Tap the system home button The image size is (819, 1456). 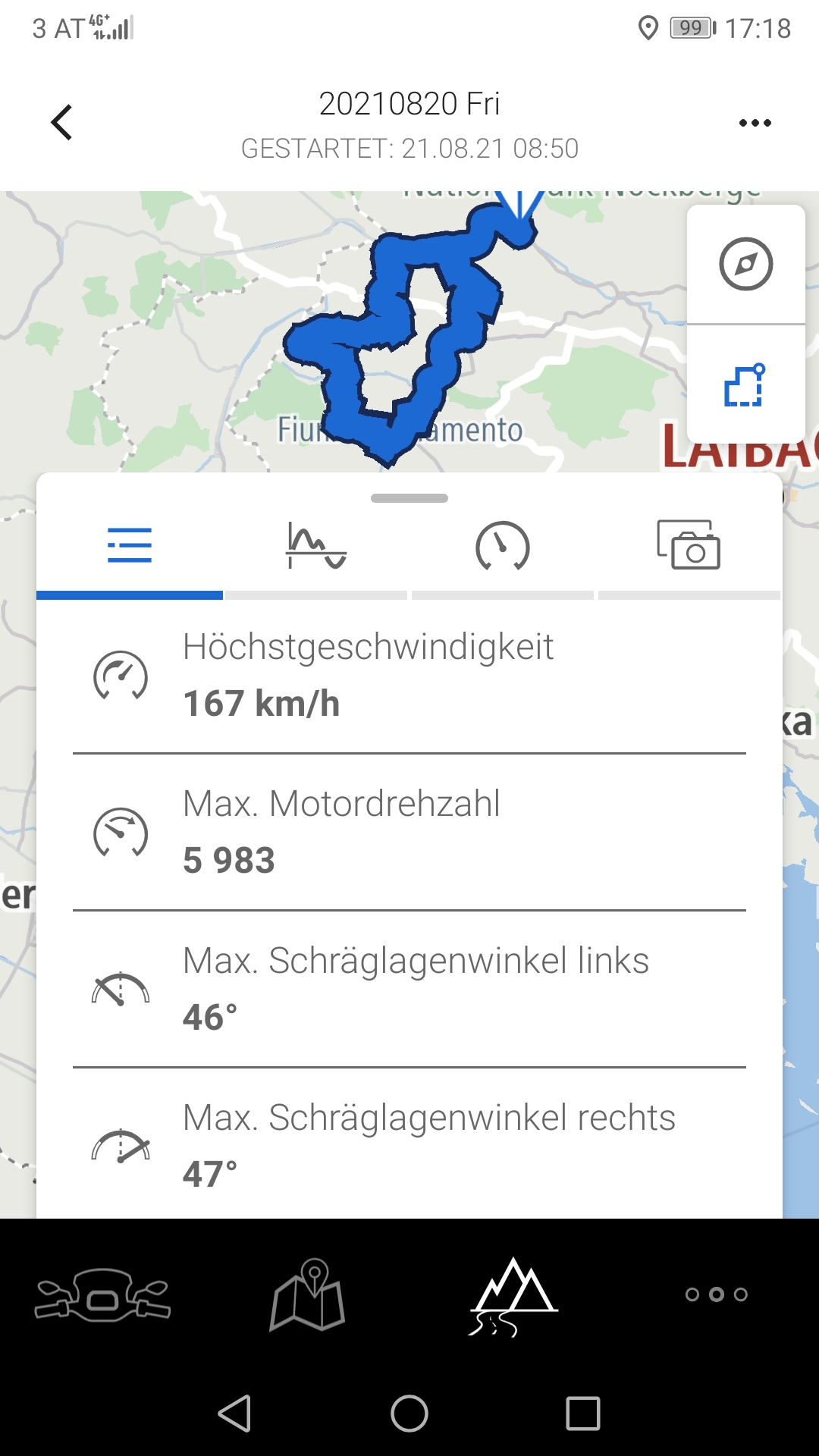pos(409,1414)
